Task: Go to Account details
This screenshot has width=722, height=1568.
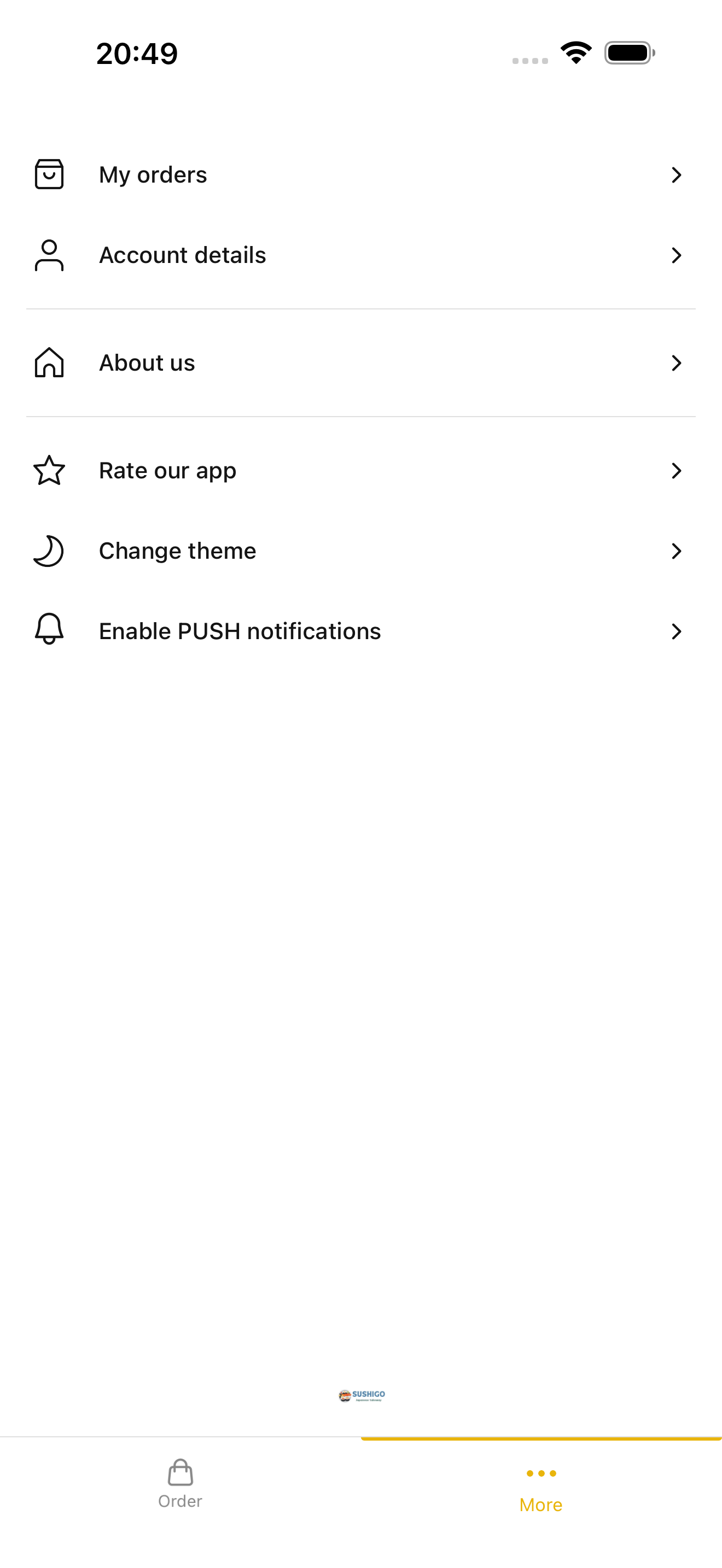Action: pos(361,255)
